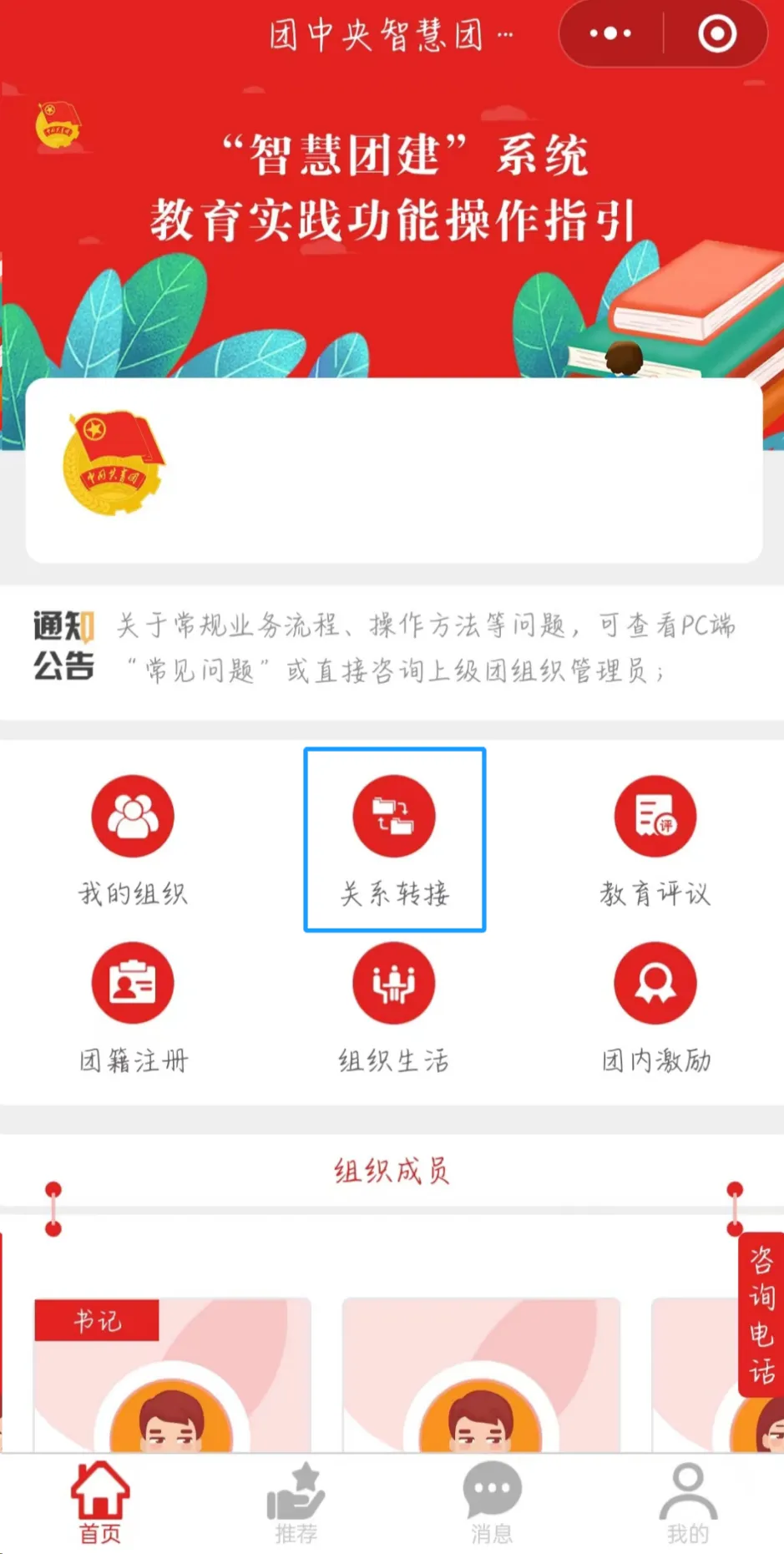Tap the capsule close button at top right
This screenshot has height=1554, width=784.
pos(716,33)
